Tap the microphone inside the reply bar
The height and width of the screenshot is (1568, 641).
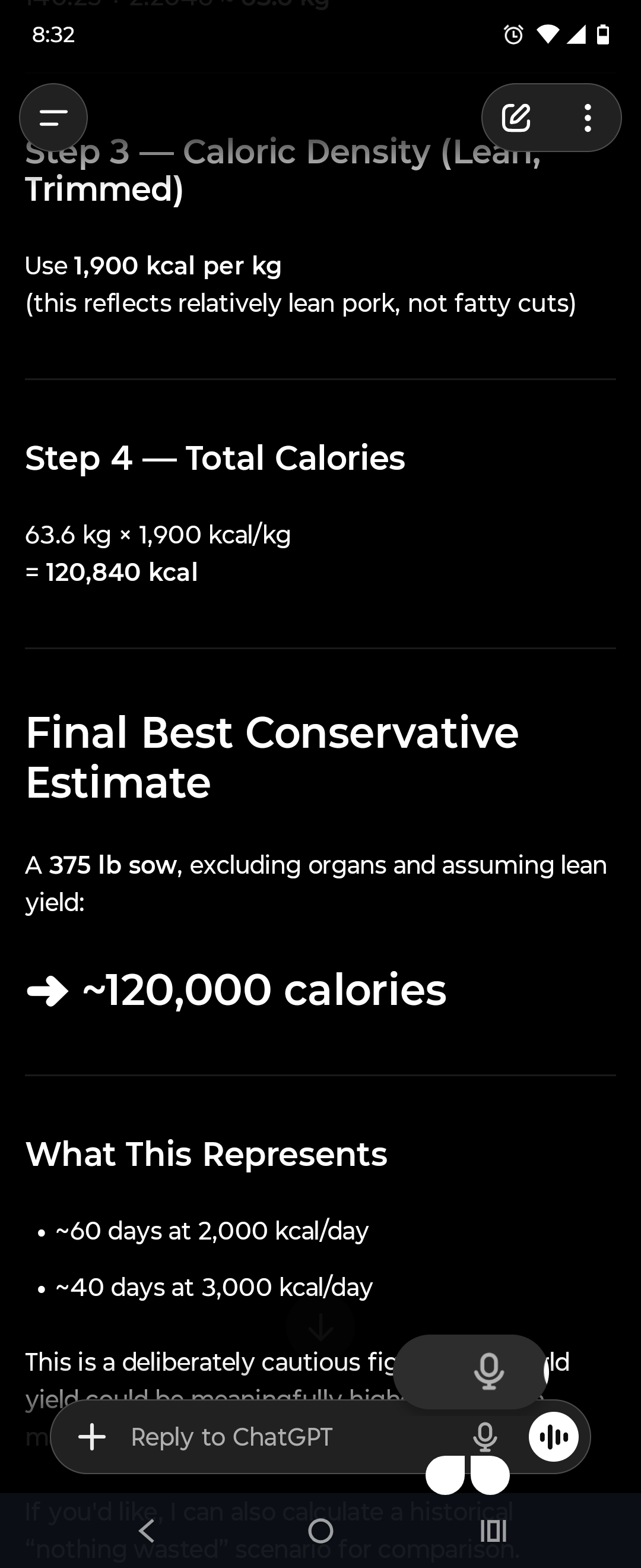point(485,1437)
